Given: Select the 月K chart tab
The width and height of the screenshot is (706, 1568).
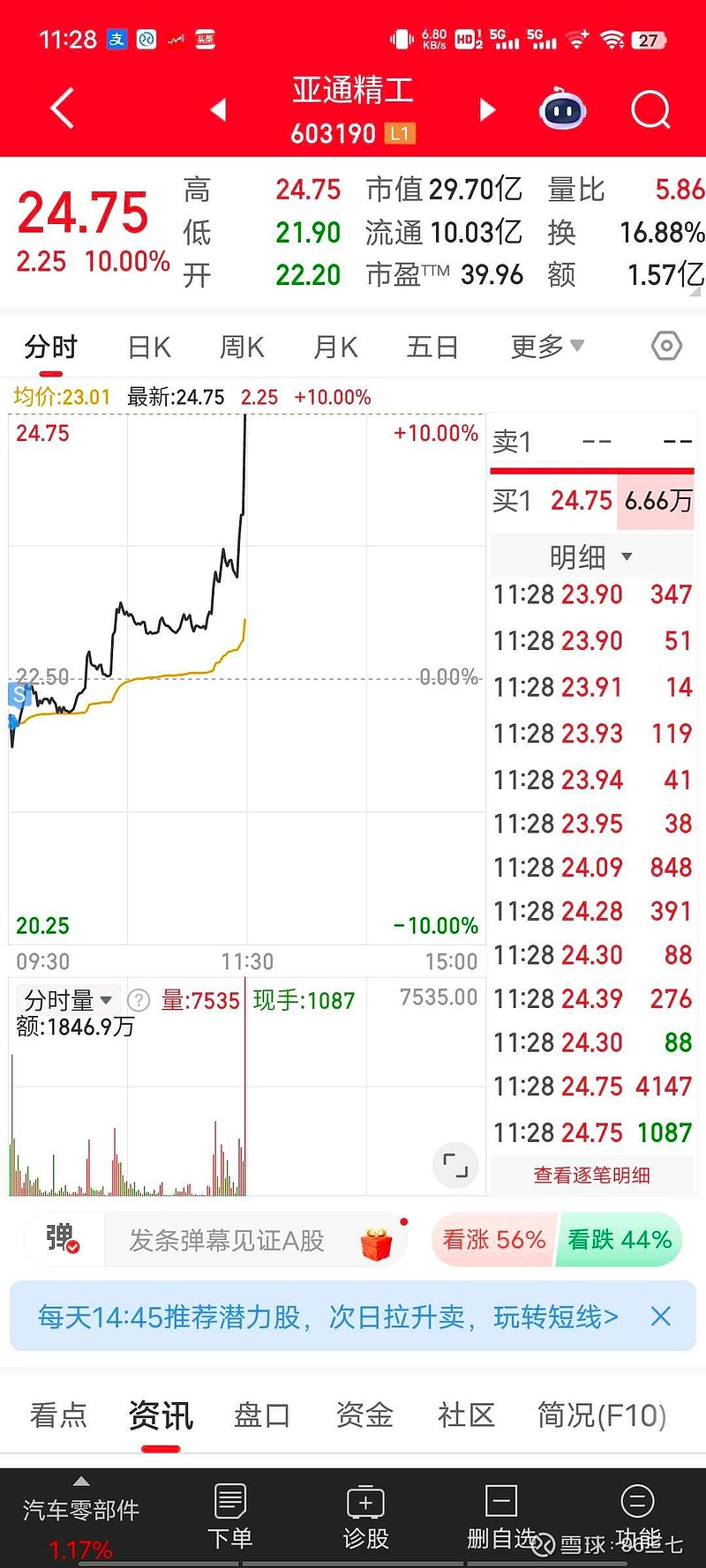Looking at the screenshot, I should coord(335,347).
